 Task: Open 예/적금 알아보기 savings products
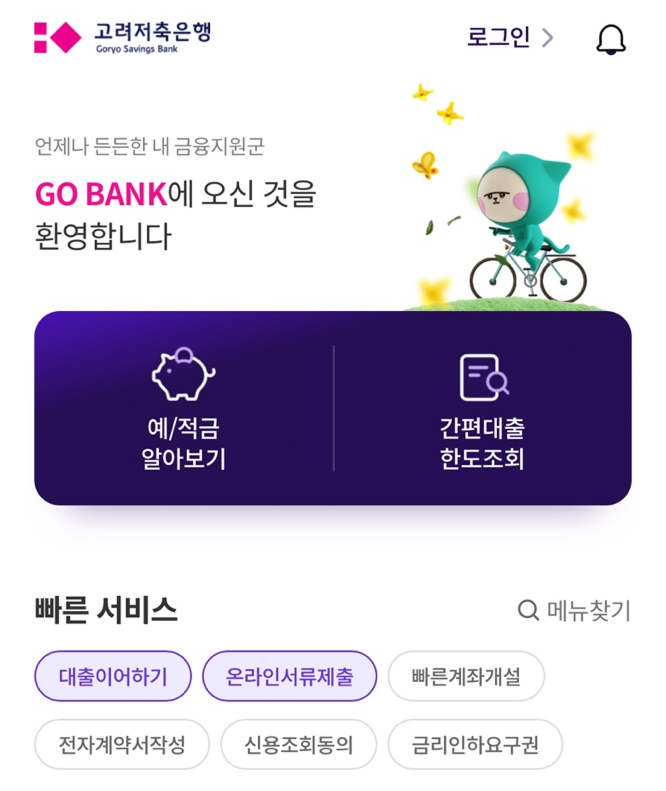(x=184, y=410)
